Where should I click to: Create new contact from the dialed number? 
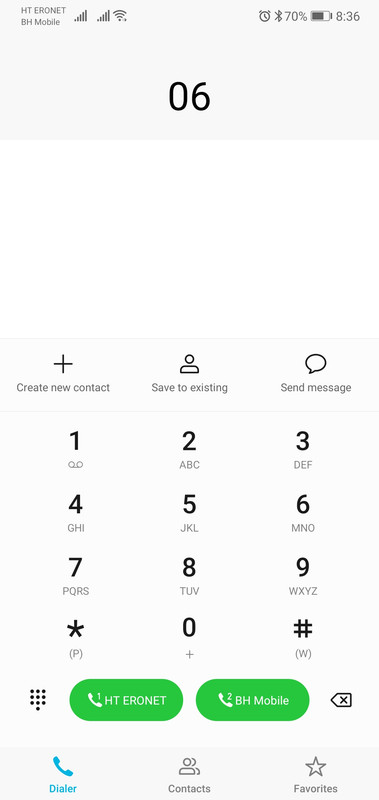(x=63, y=374)
